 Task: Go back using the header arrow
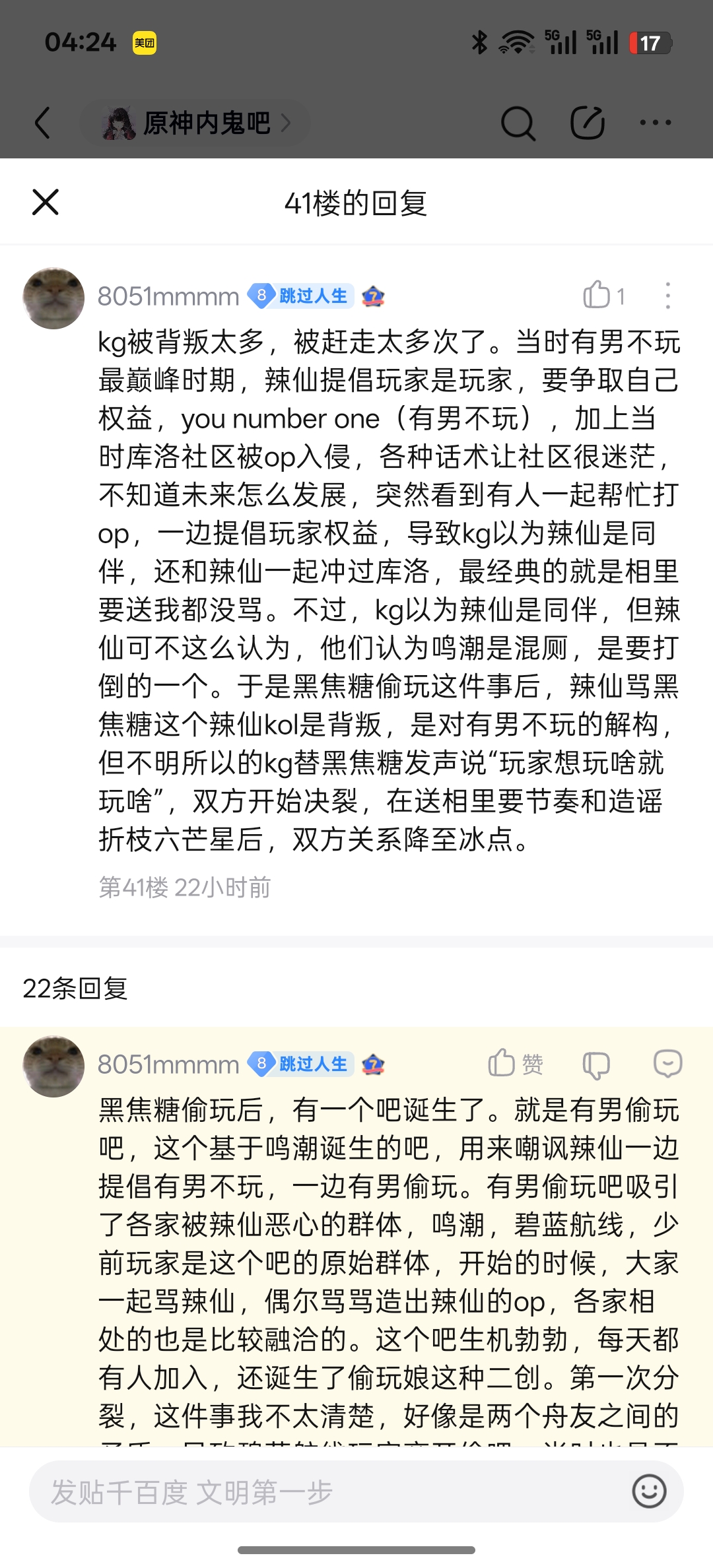pyautogui.click(x=43, y=123)
